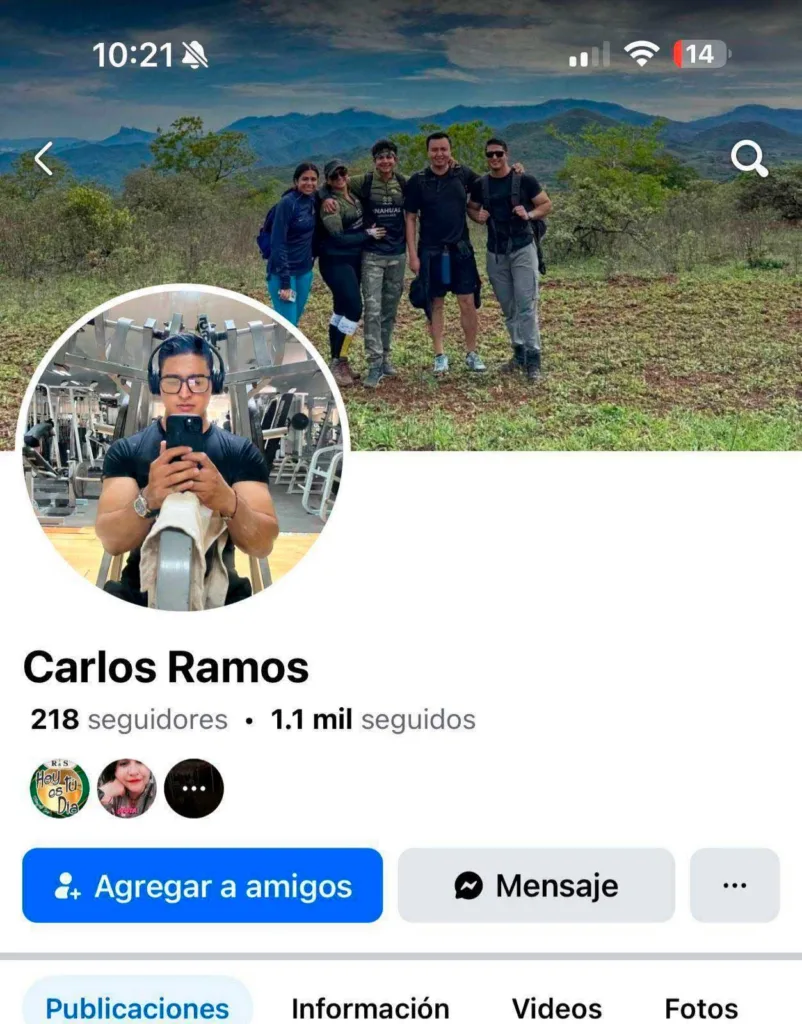Screen dimensions: 802x1024
Task: Tap the Messenger icon inside Mensaje button
Action: click(x=469, y=885)
